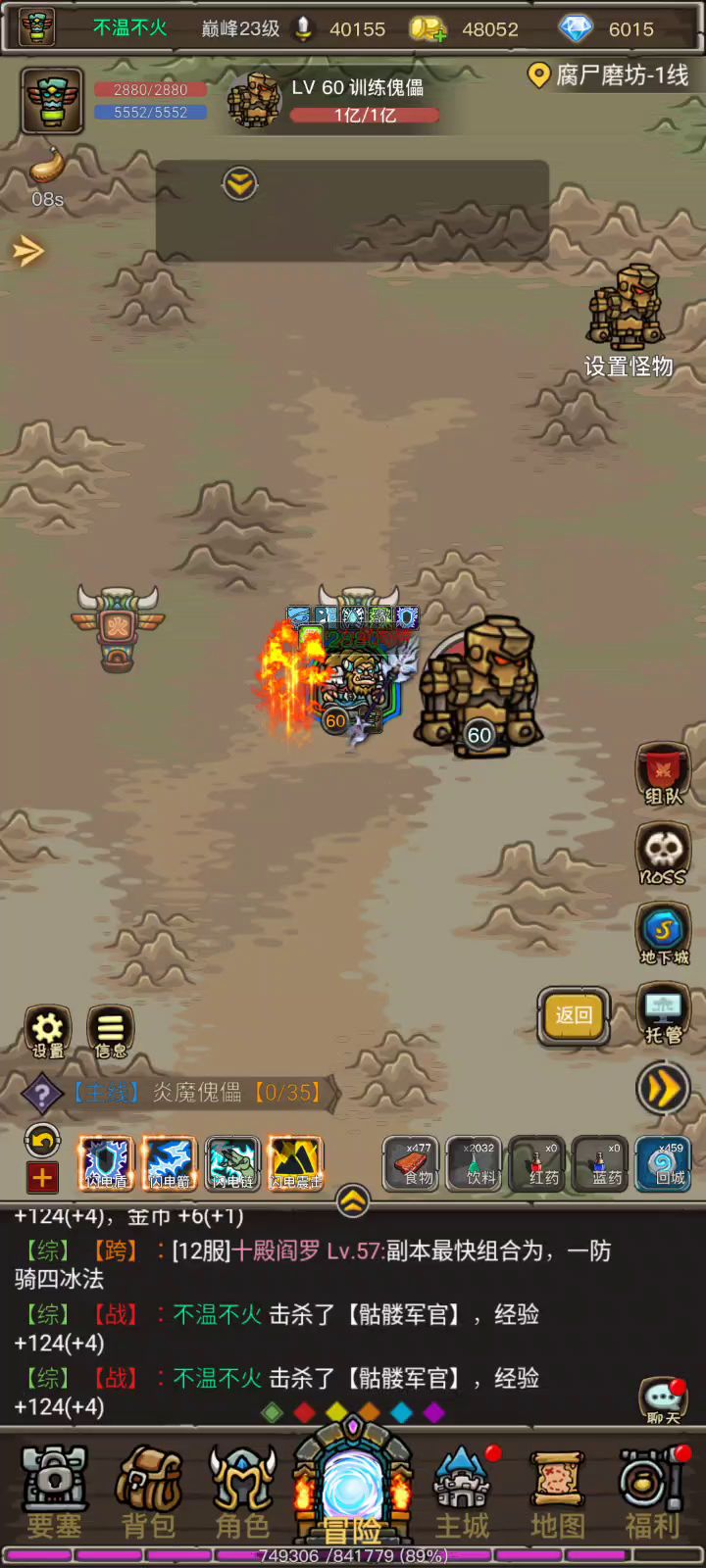The width and height of the screenshot is (706, 1568).
Task: Cast the 闪电链 skill
Action: point(232,1163)
